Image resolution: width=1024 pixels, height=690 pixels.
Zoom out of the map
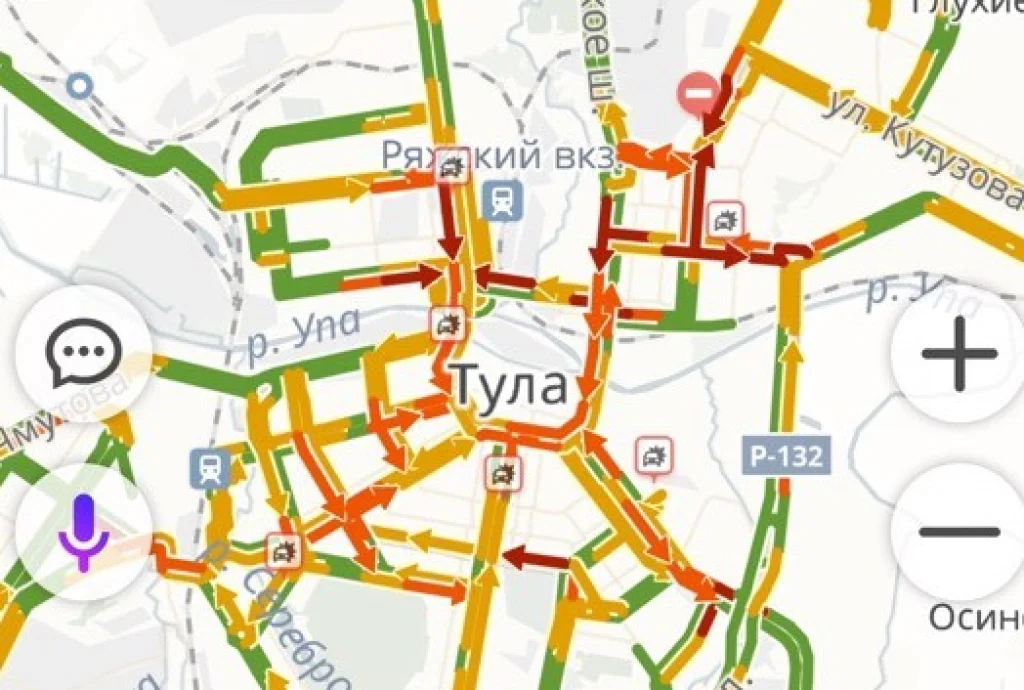958,531
